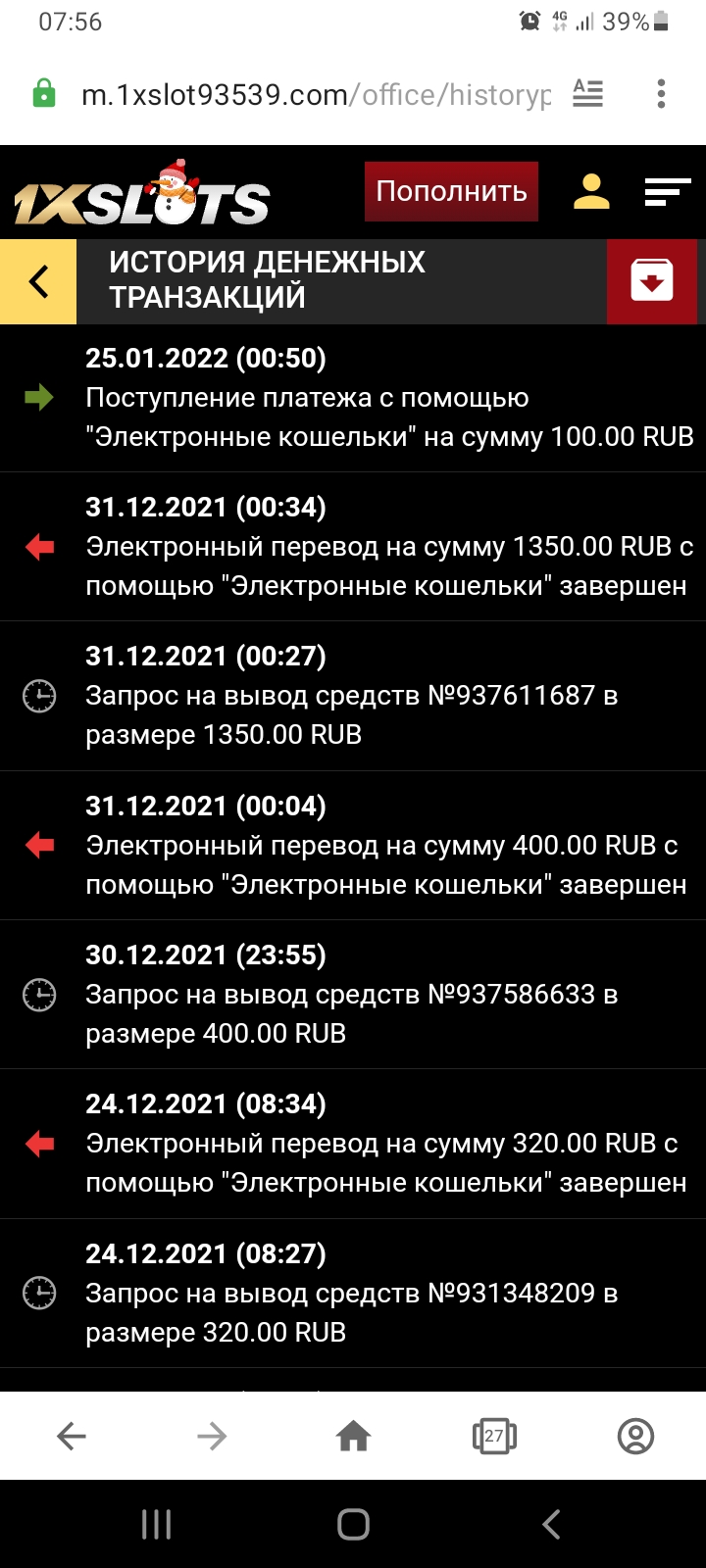Tap the reader mode icon
The image size is (706, 1568).
click(x=587, y=94)
